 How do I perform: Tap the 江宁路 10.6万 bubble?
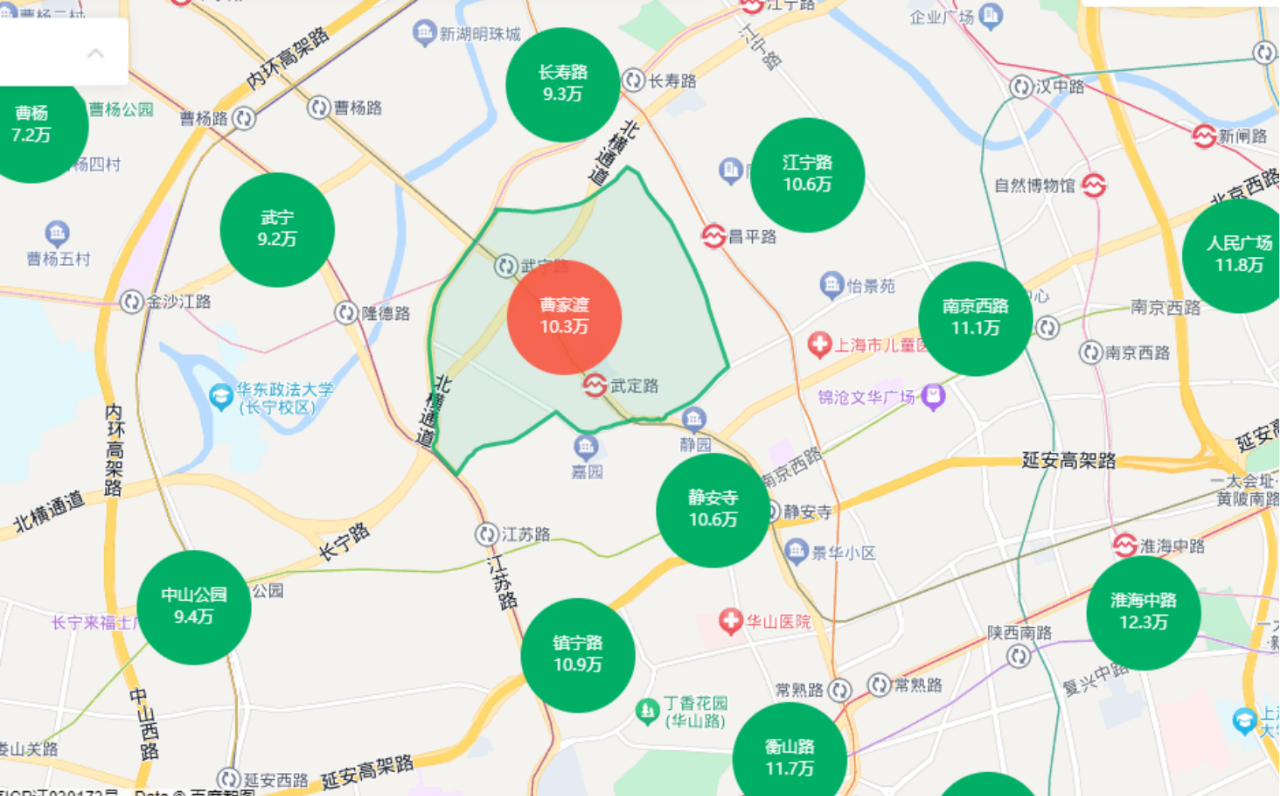807,174
